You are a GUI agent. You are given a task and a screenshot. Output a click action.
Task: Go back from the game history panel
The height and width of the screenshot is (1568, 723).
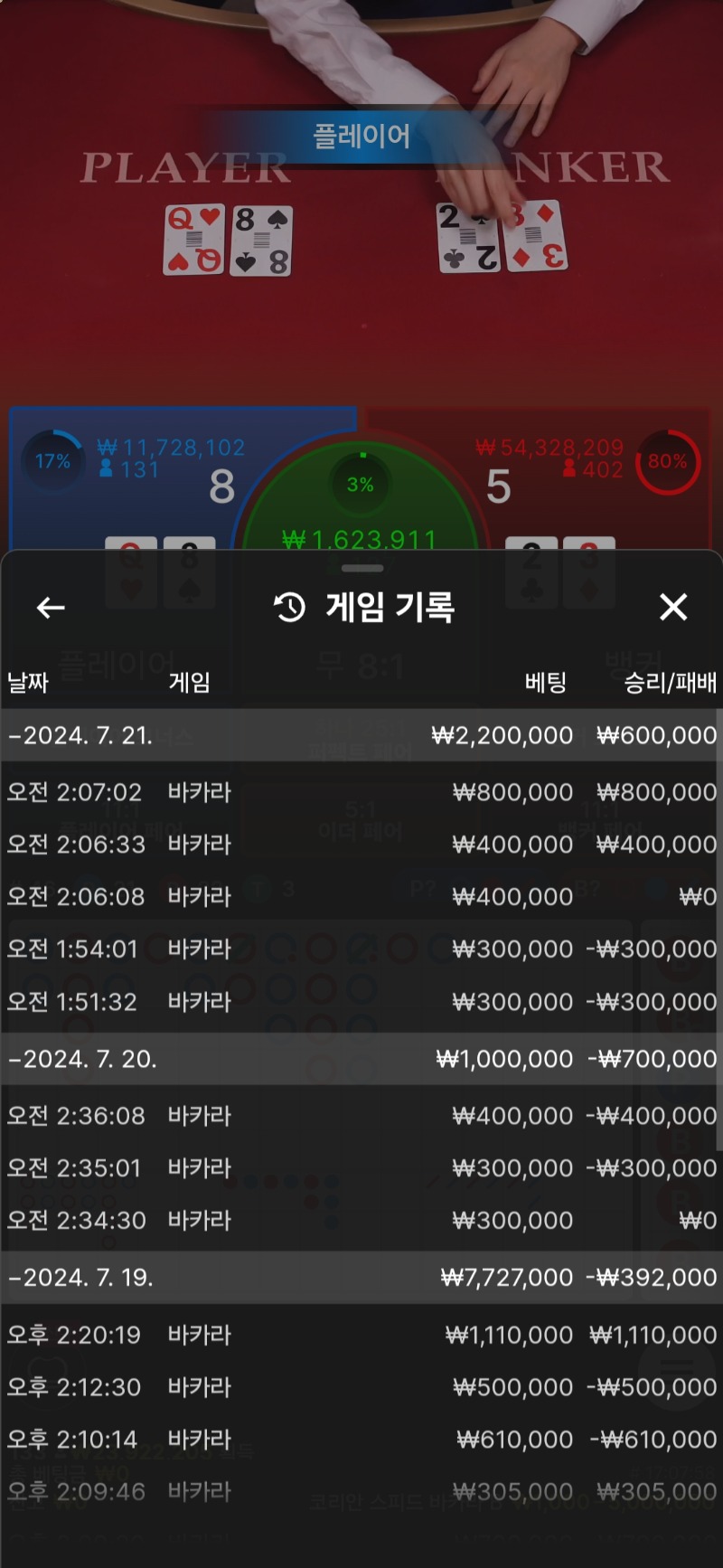51,608
